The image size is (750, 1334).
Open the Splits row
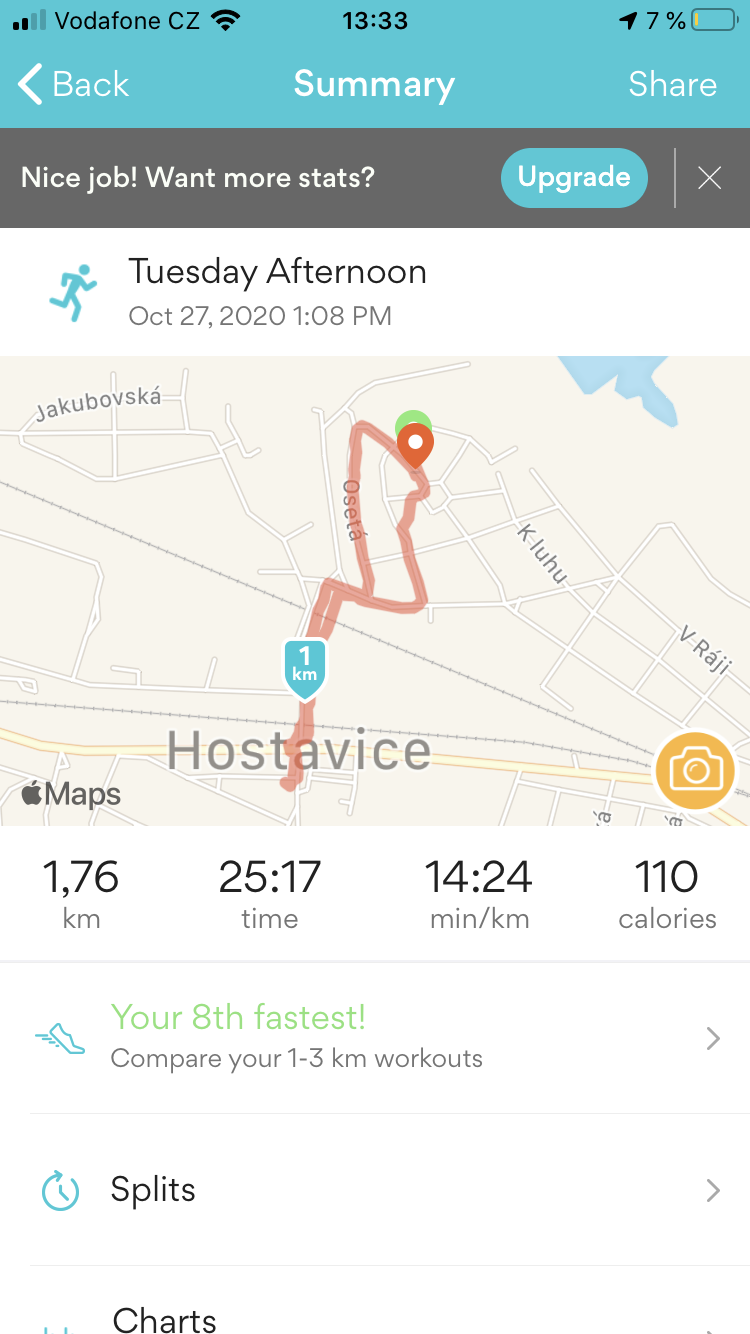pyautogui.click(x=375, y=1190)
